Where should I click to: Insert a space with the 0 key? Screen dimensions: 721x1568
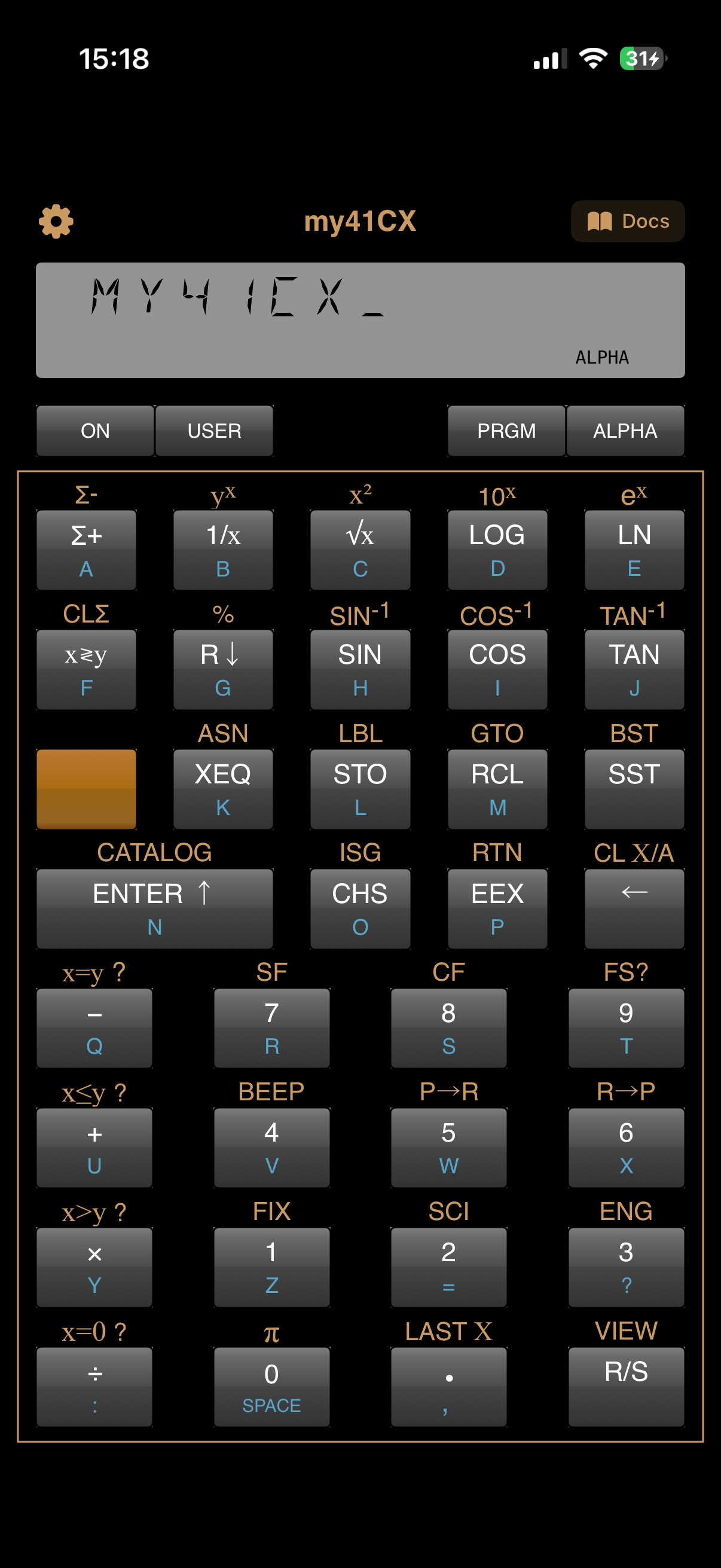coord(271,1387)
